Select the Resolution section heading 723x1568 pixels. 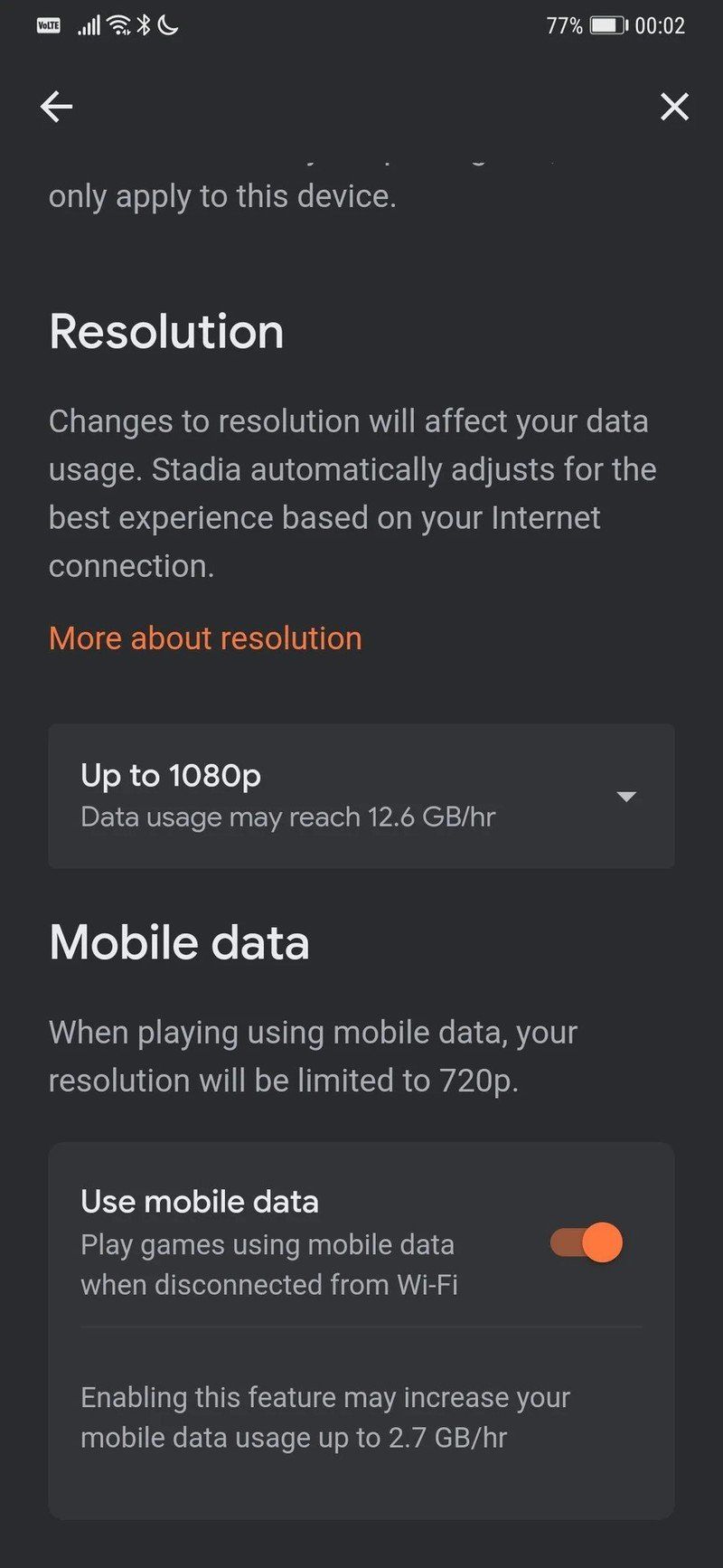(x=166, y=331)
